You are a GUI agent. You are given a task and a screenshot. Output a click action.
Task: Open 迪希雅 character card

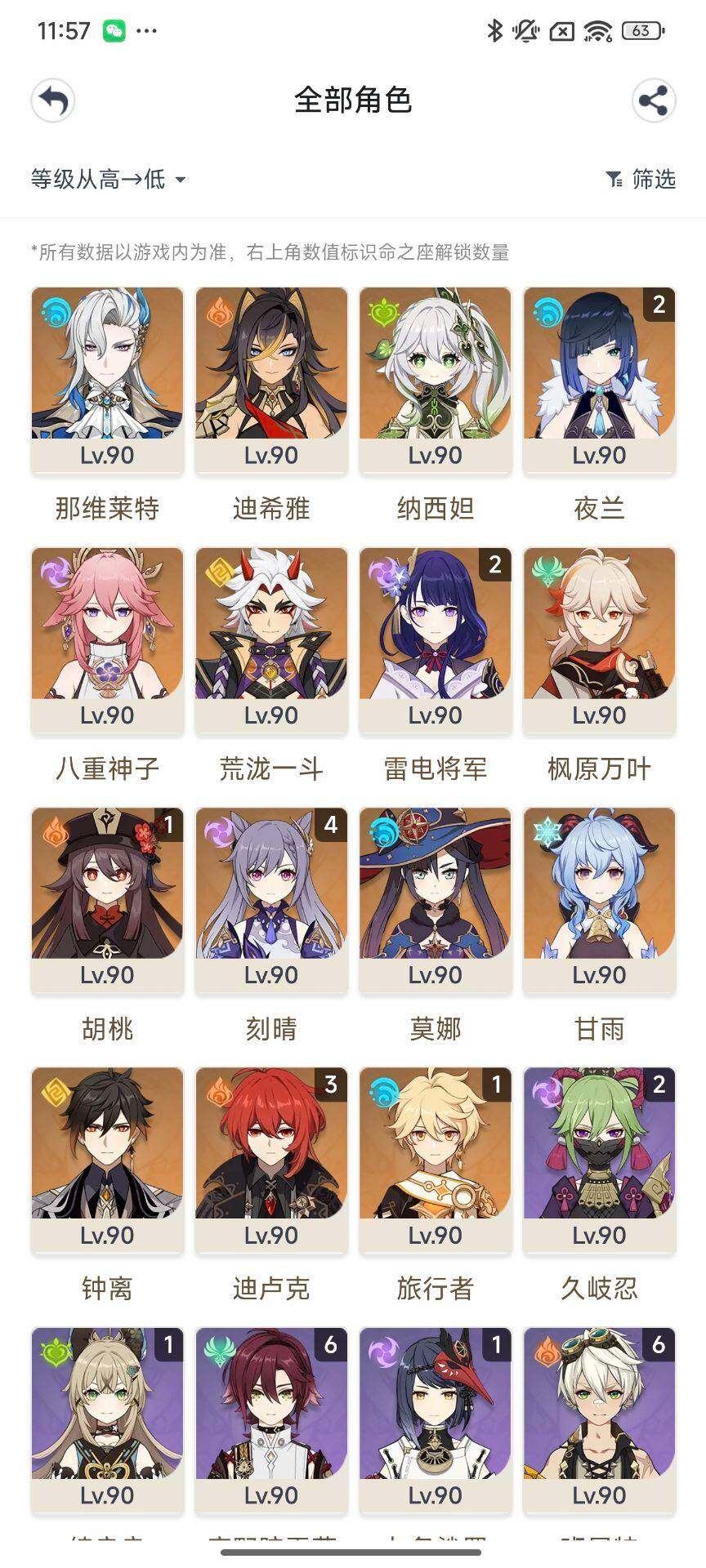coord(271,380)
